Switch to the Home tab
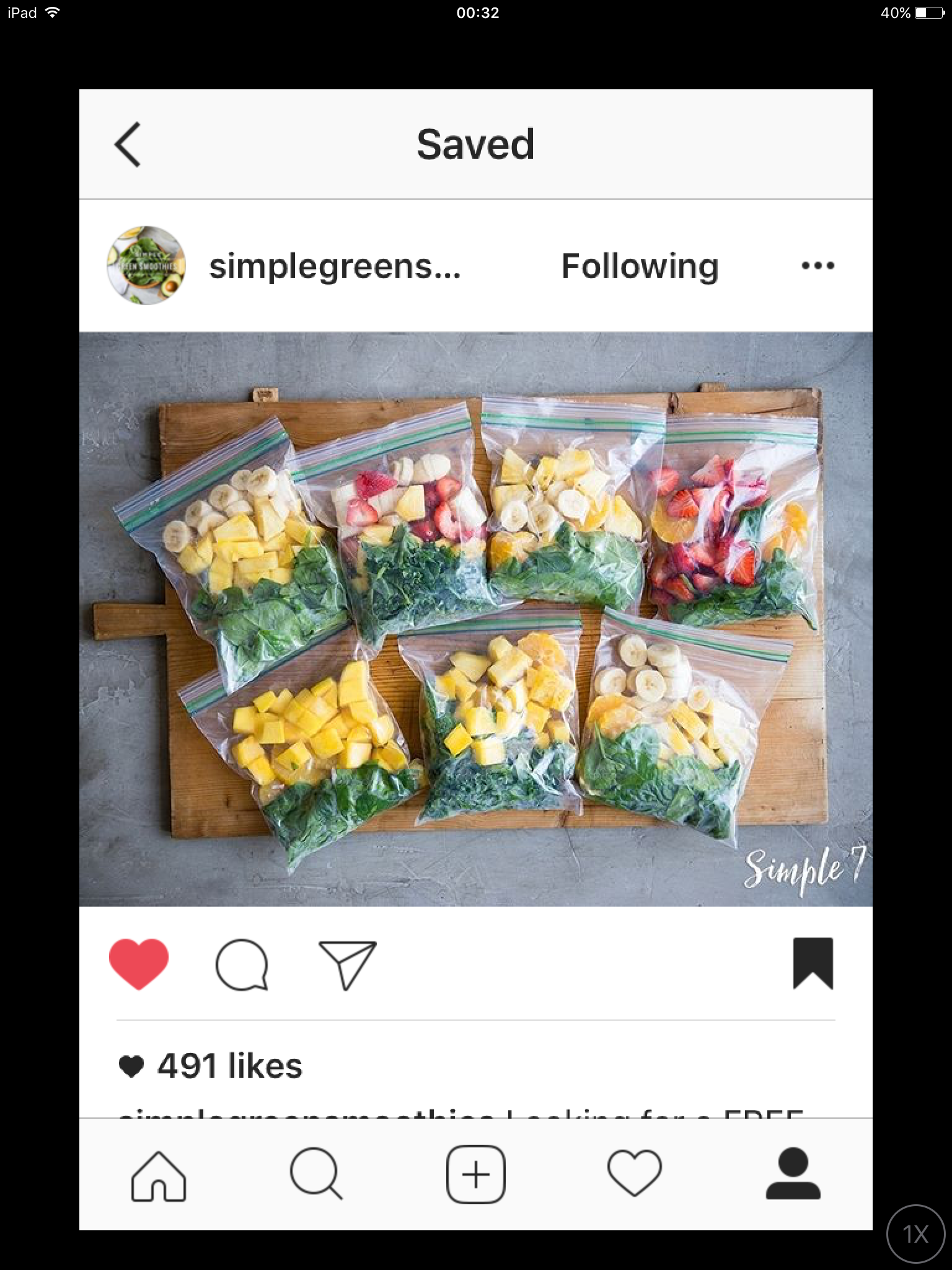 (159, 1176)
